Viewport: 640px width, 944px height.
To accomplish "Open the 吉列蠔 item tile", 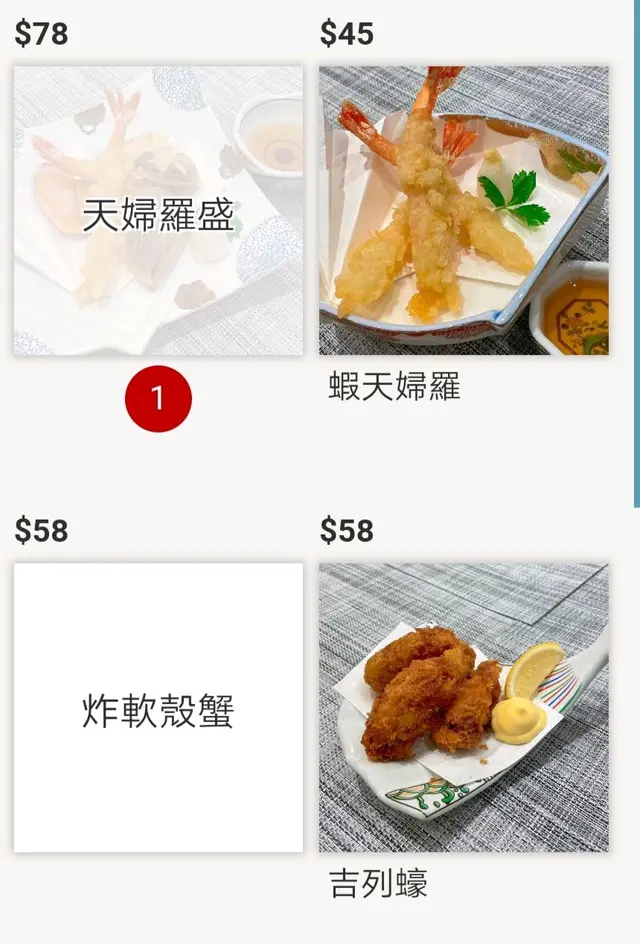I will [463, 707].
